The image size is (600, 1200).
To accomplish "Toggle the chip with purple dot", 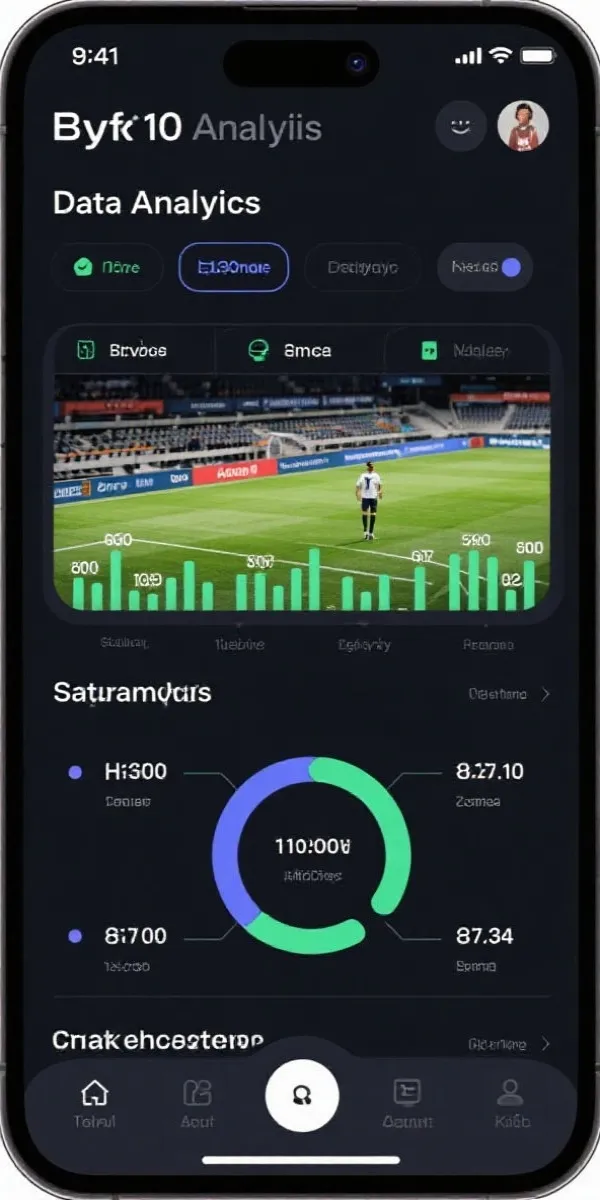I will click(x=485, y=267).
